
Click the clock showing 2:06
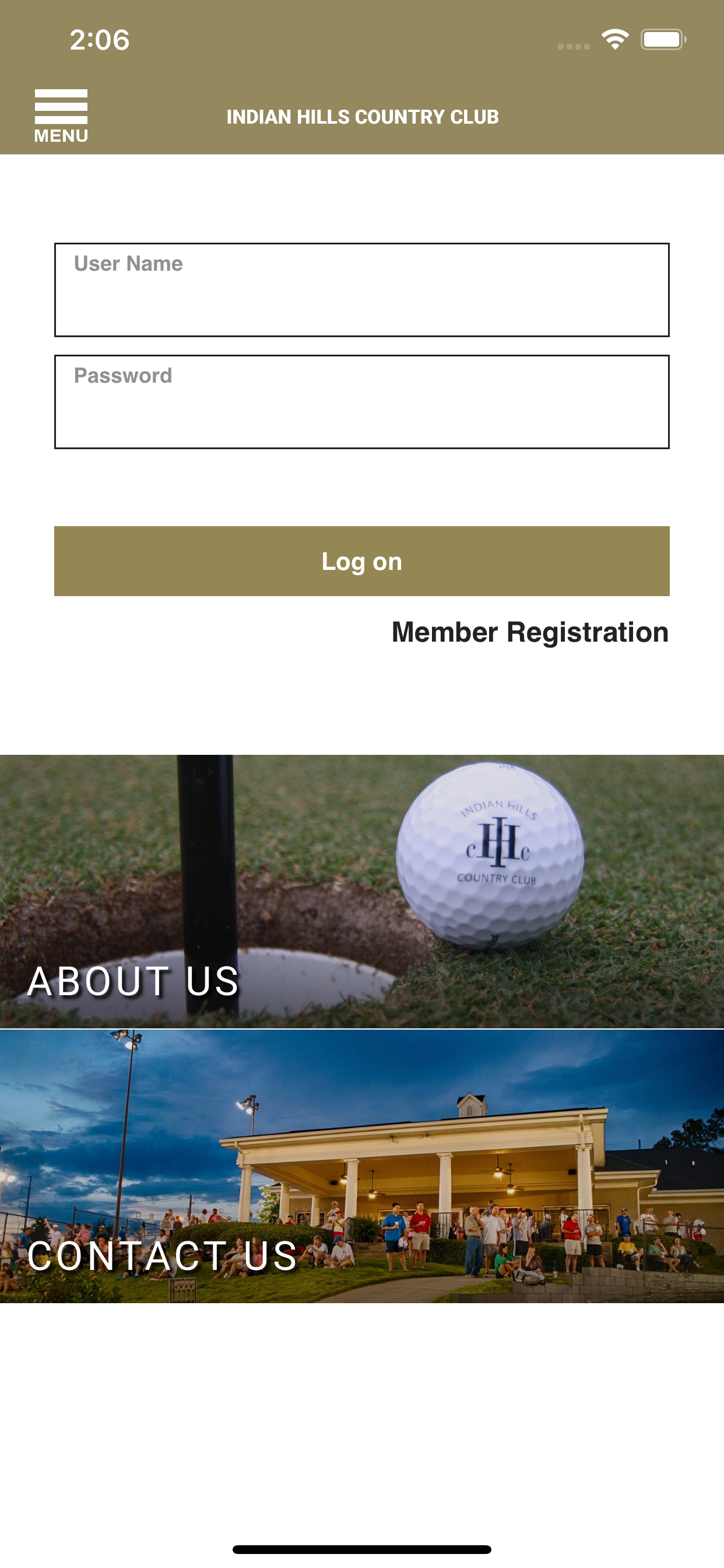coord(99,40)
